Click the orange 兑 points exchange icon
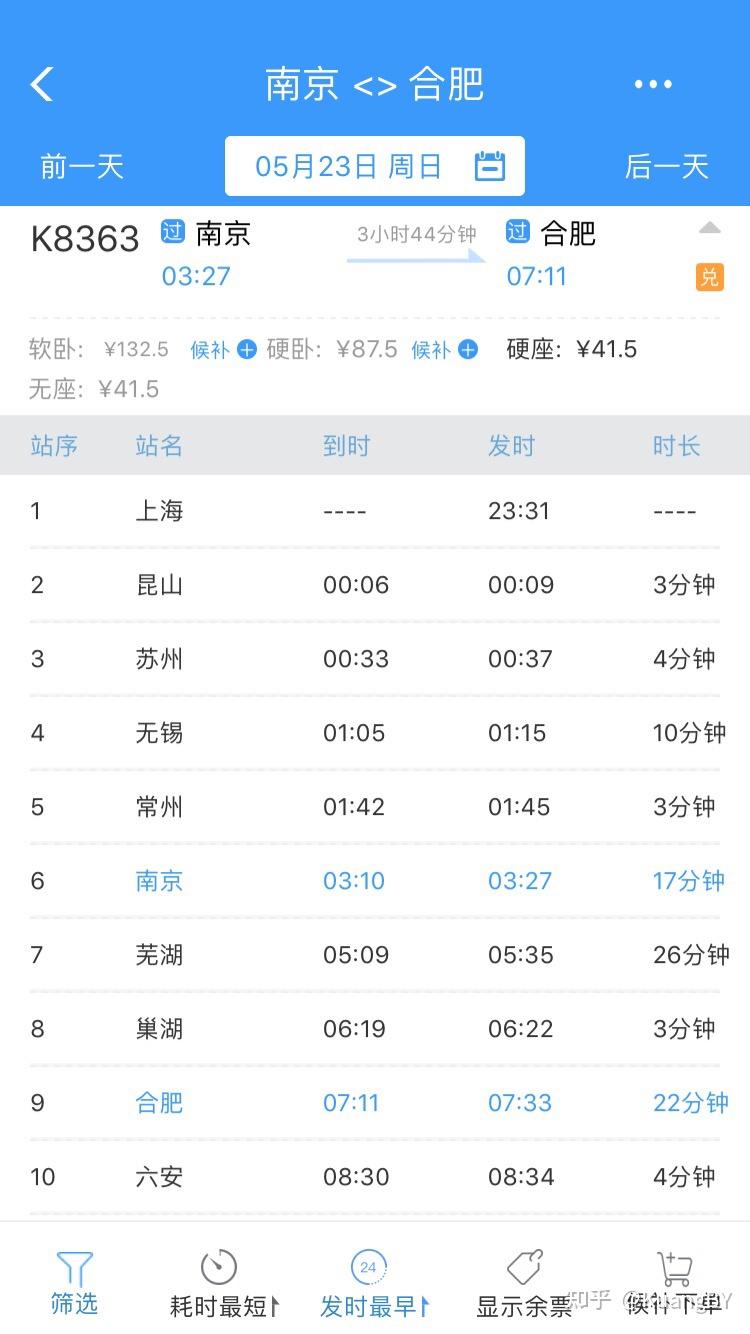Screen dimensions: 750x1334 click(712, 278)
